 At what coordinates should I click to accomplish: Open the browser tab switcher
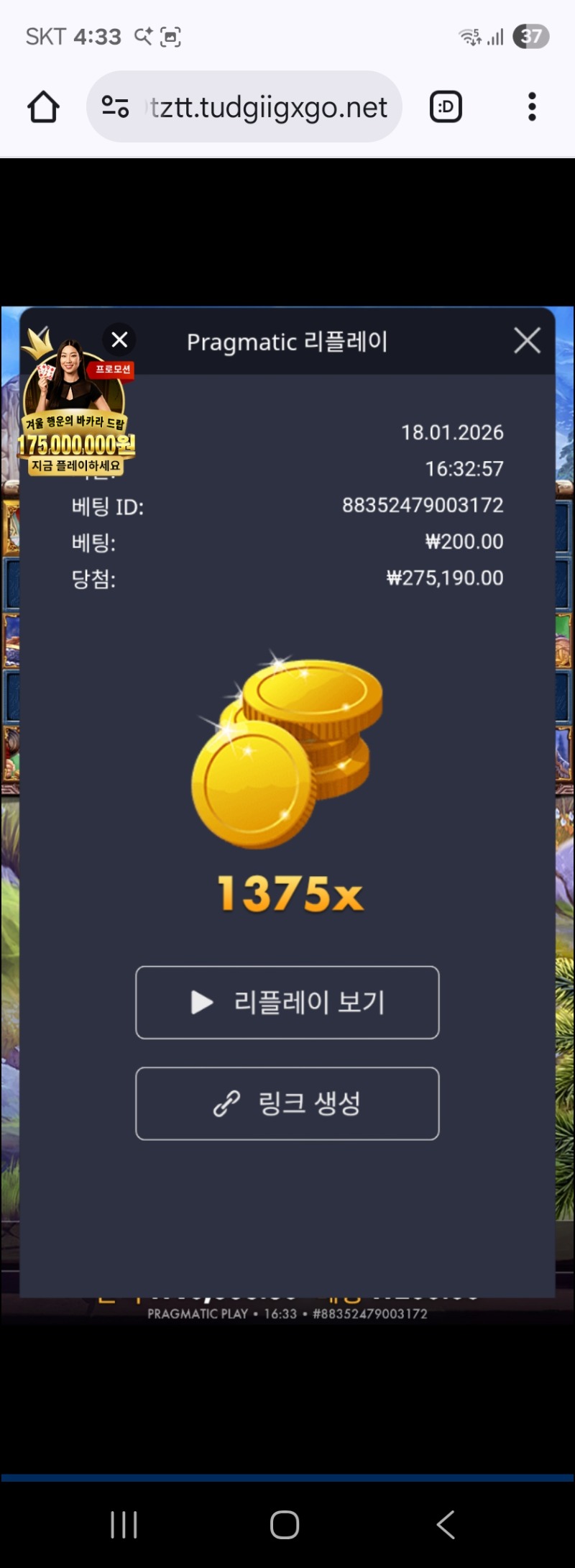click(x=446, y=107)
